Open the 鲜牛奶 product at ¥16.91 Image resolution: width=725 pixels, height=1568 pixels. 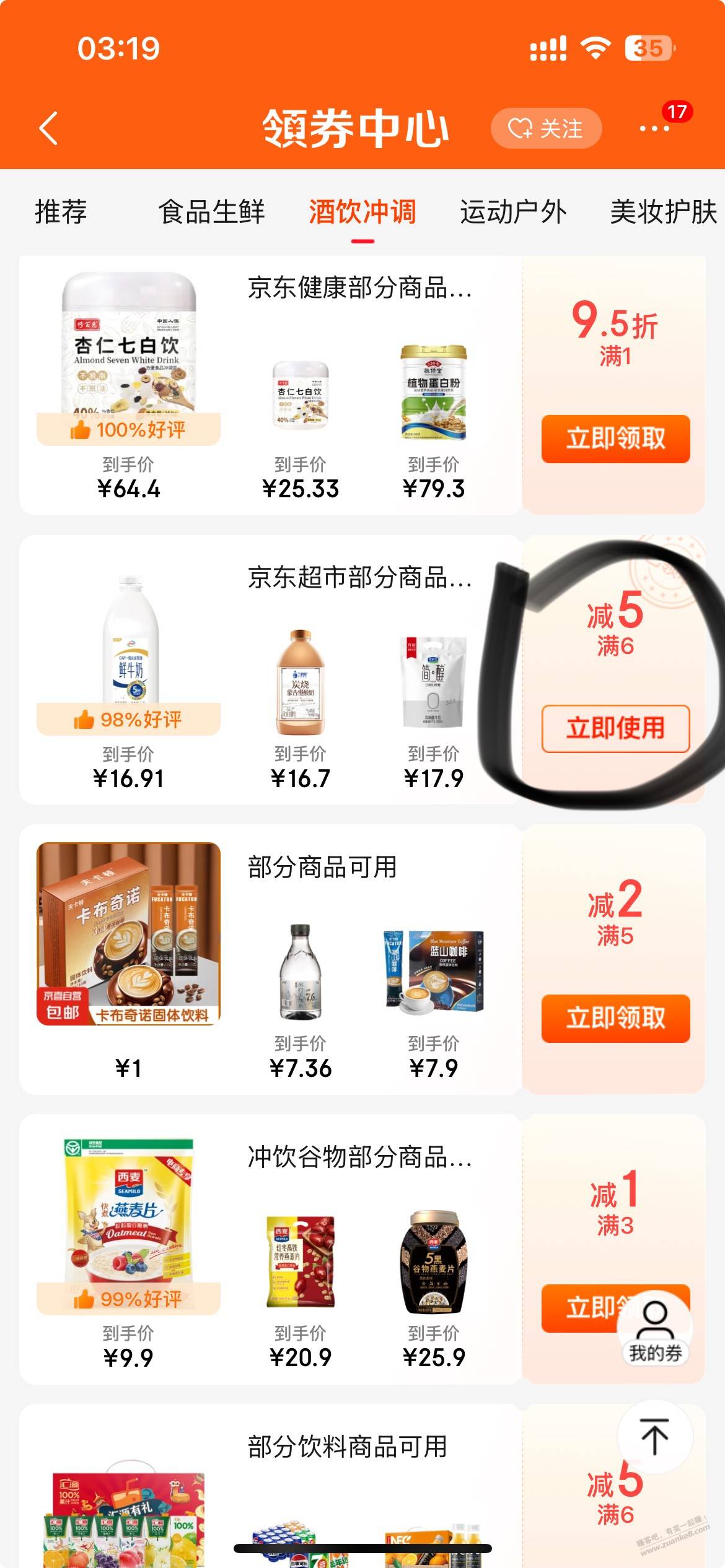128,644
